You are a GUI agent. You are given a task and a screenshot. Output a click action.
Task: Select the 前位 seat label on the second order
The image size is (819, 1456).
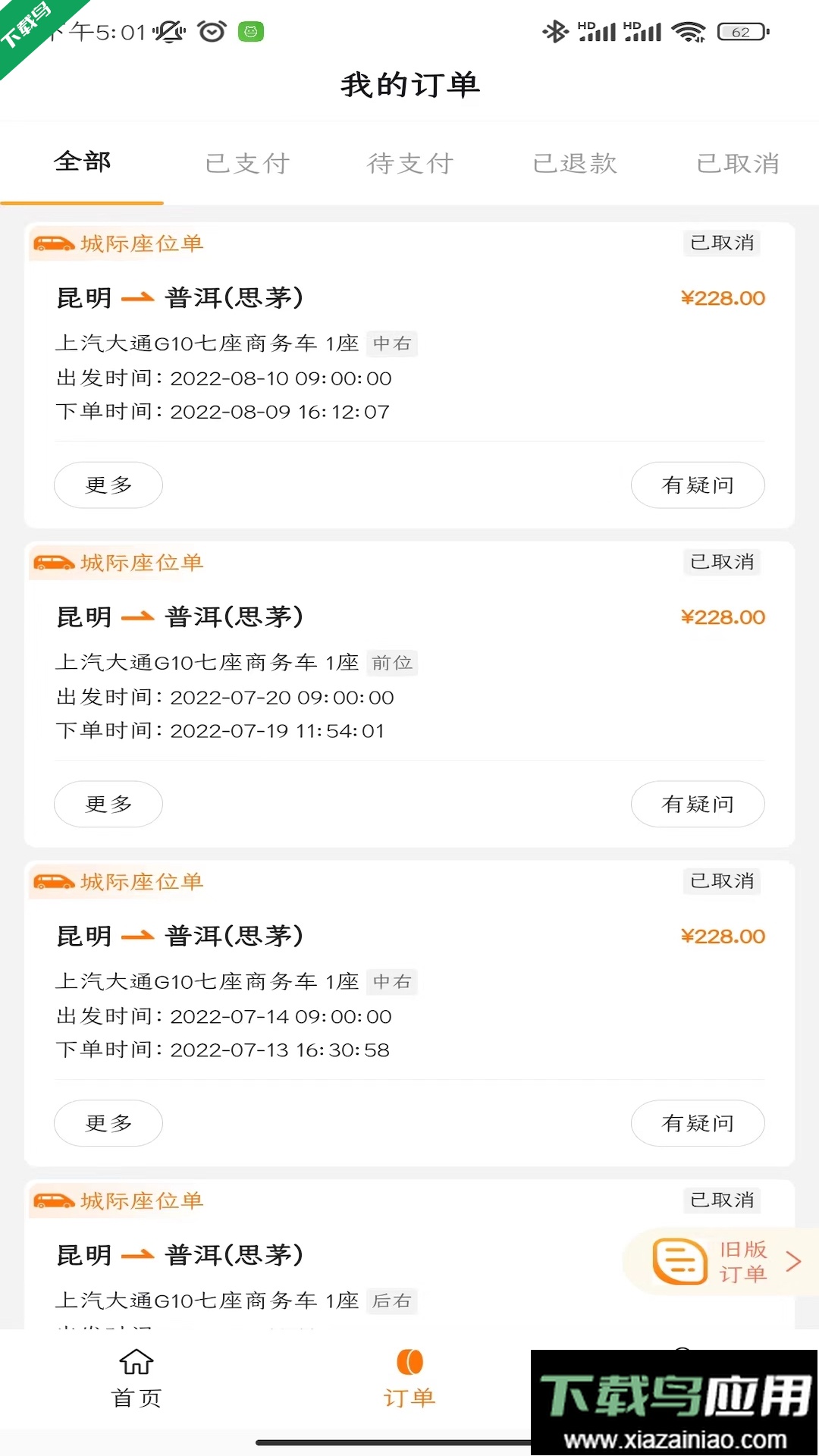pos(391,663)
